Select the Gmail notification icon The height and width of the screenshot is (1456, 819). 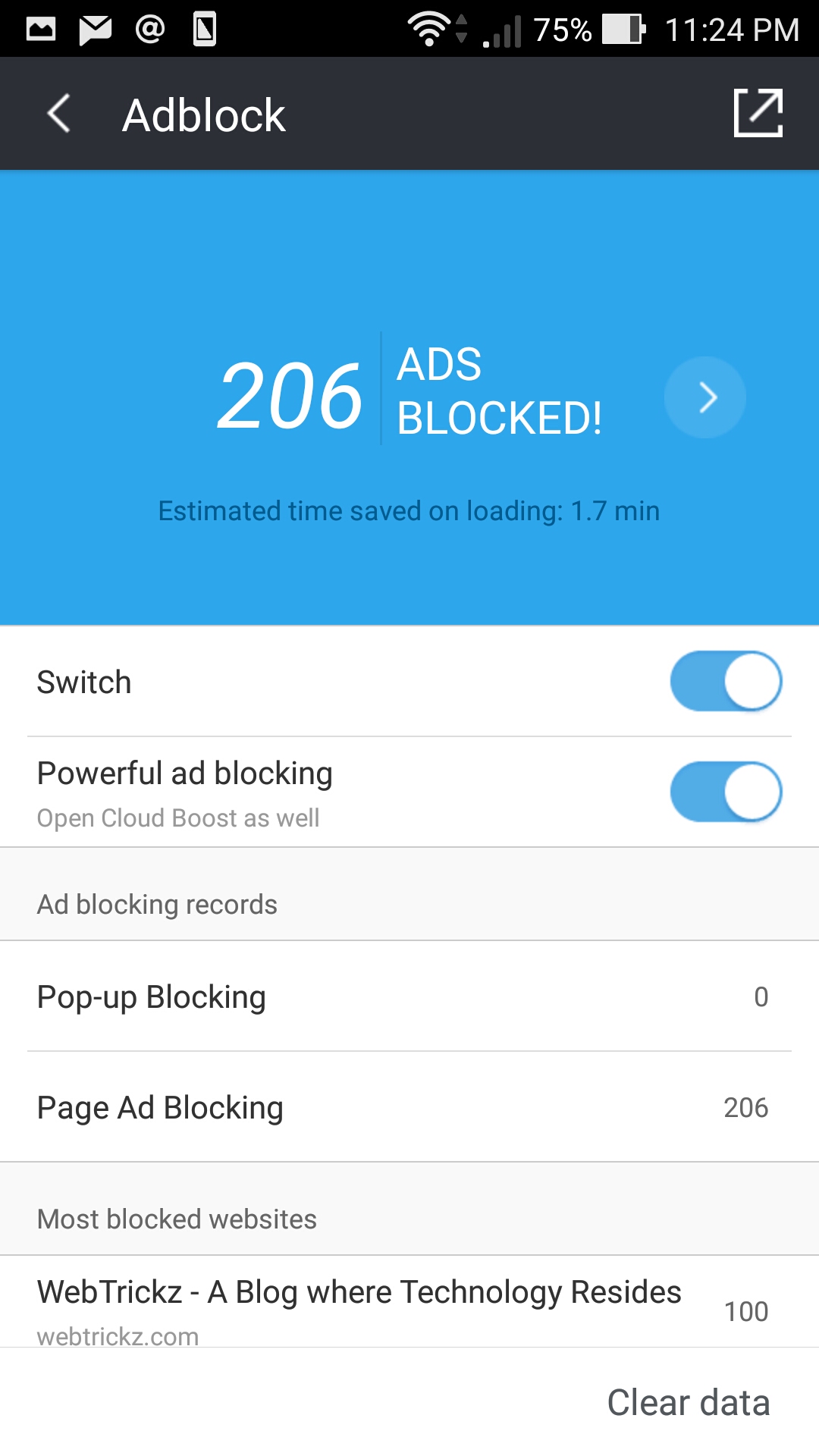(x=93, y=29)
